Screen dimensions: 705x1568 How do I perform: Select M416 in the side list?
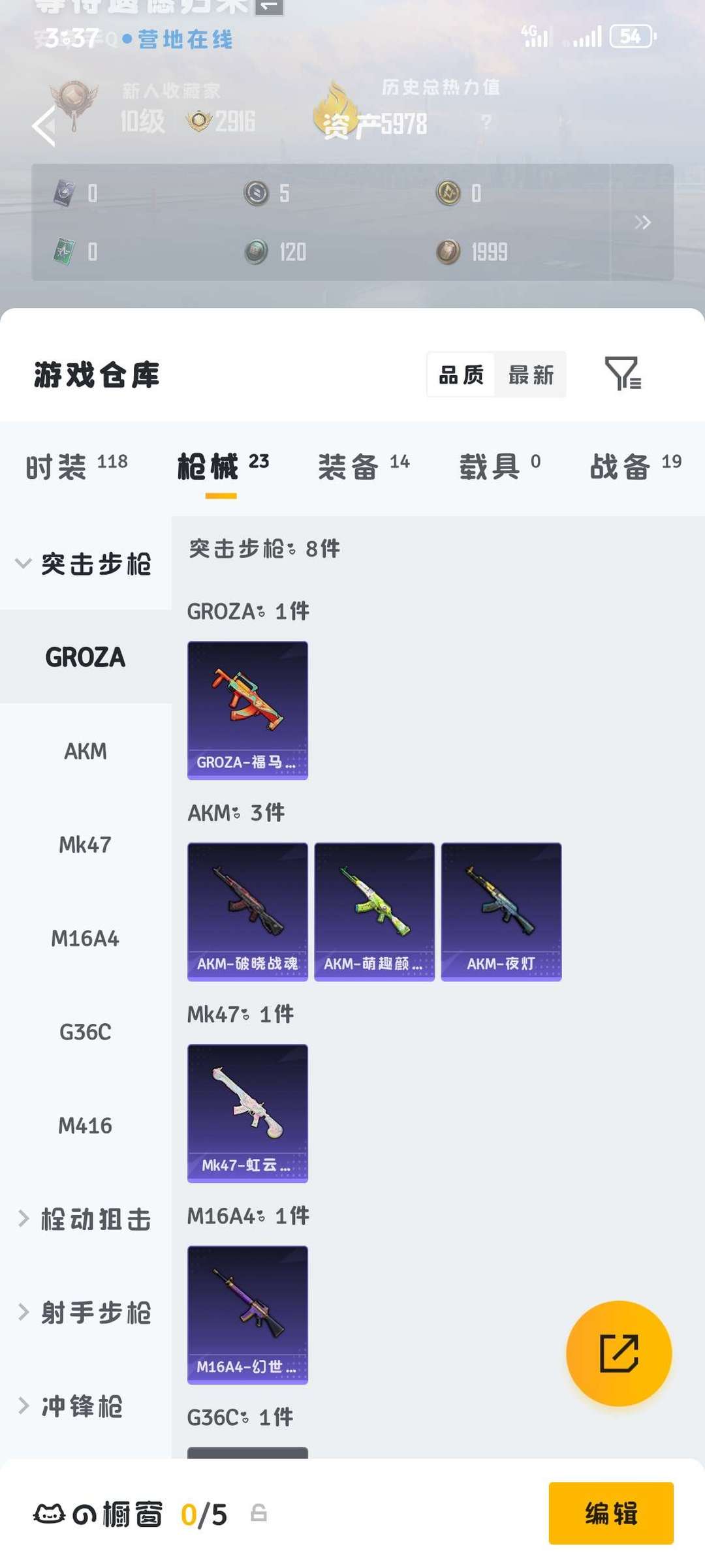click(x=85, y=1126)
